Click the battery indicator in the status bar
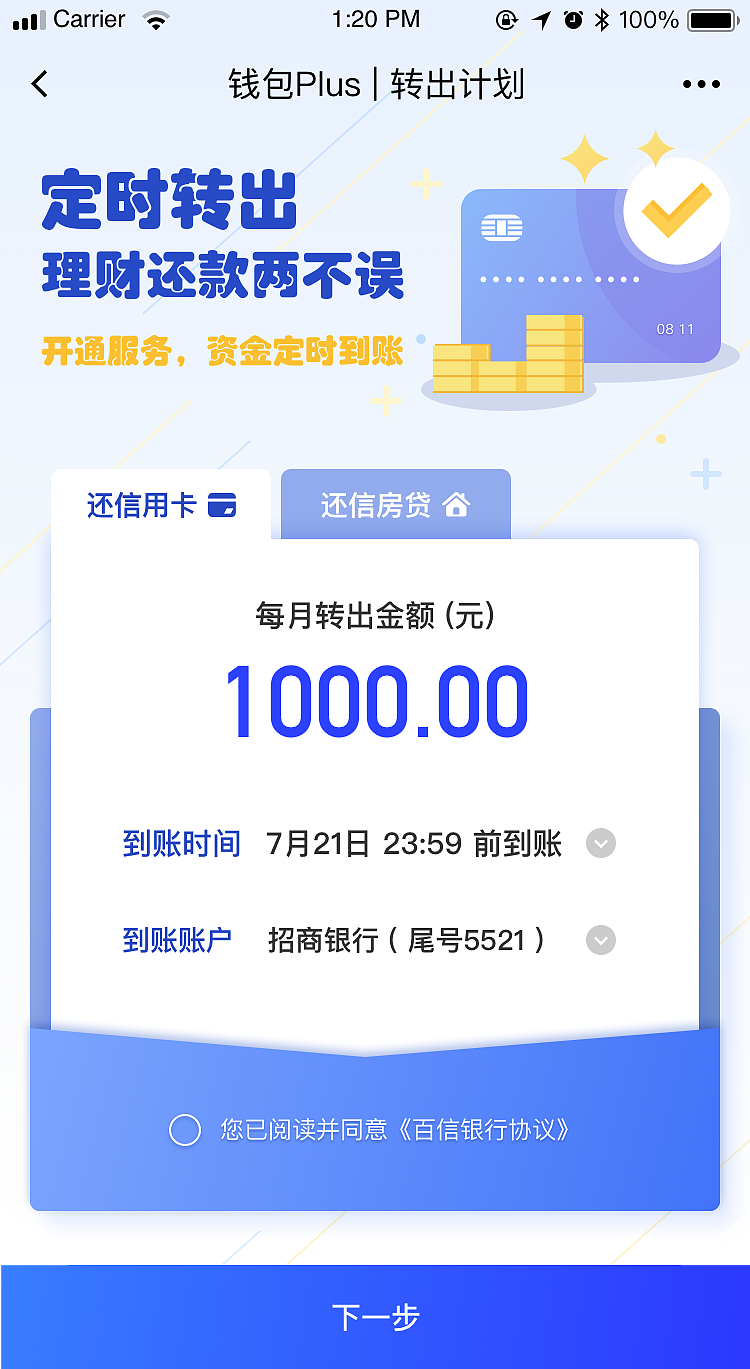 click(712, 18)
